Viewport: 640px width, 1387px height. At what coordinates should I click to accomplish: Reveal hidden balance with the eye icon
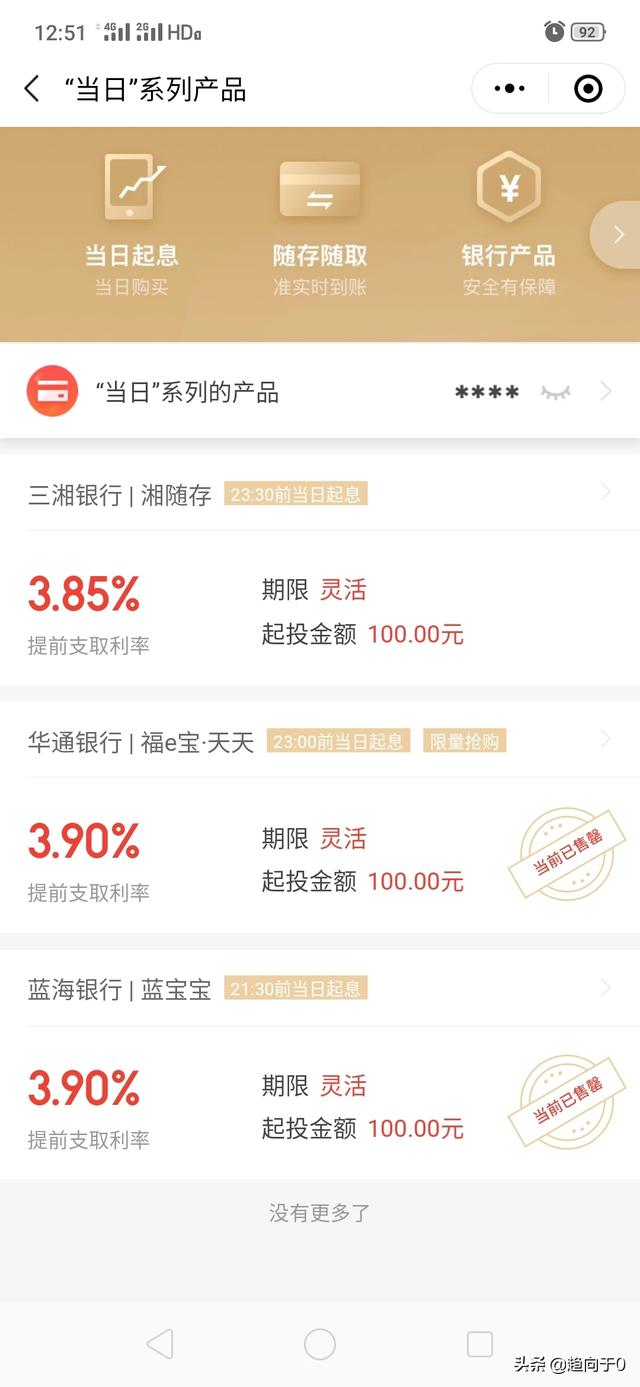pos(555,392)
